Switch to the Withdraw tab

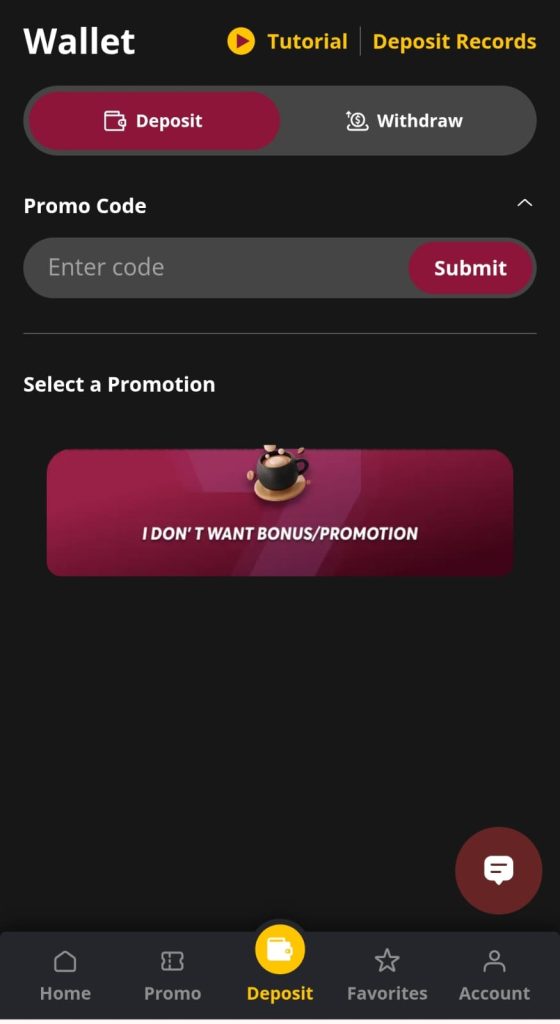pos(405,121)
